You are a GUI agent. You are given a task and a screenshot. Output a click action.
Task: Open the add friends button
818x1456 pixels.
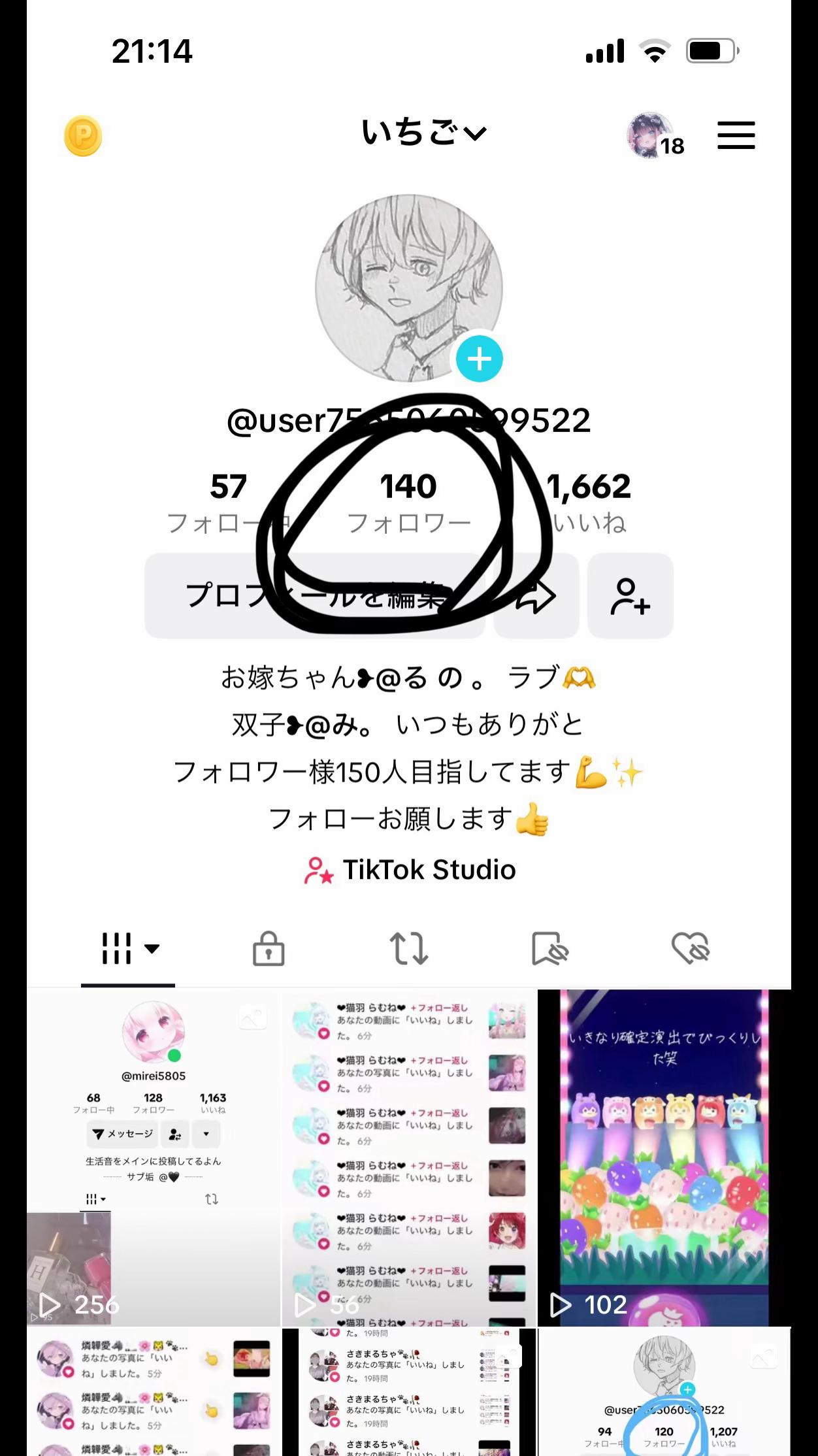tap(630, 595)
